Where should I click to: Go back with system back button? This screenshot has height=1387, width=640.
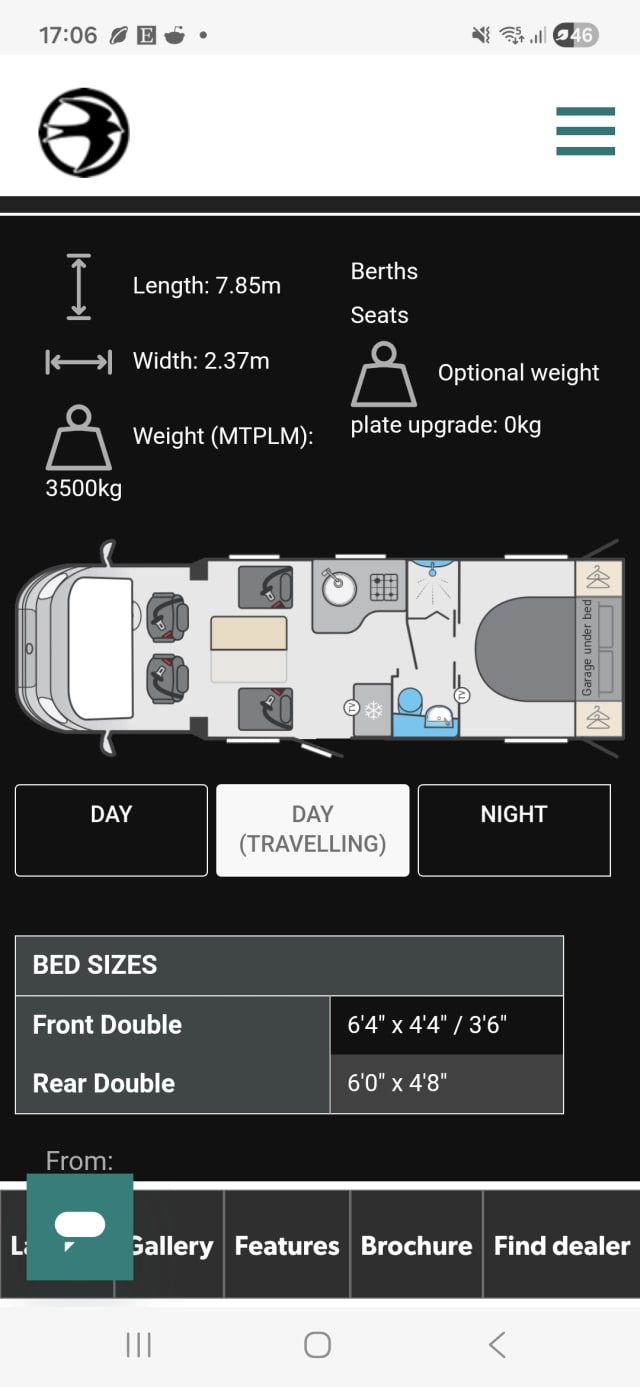[x=497, y=1345]
